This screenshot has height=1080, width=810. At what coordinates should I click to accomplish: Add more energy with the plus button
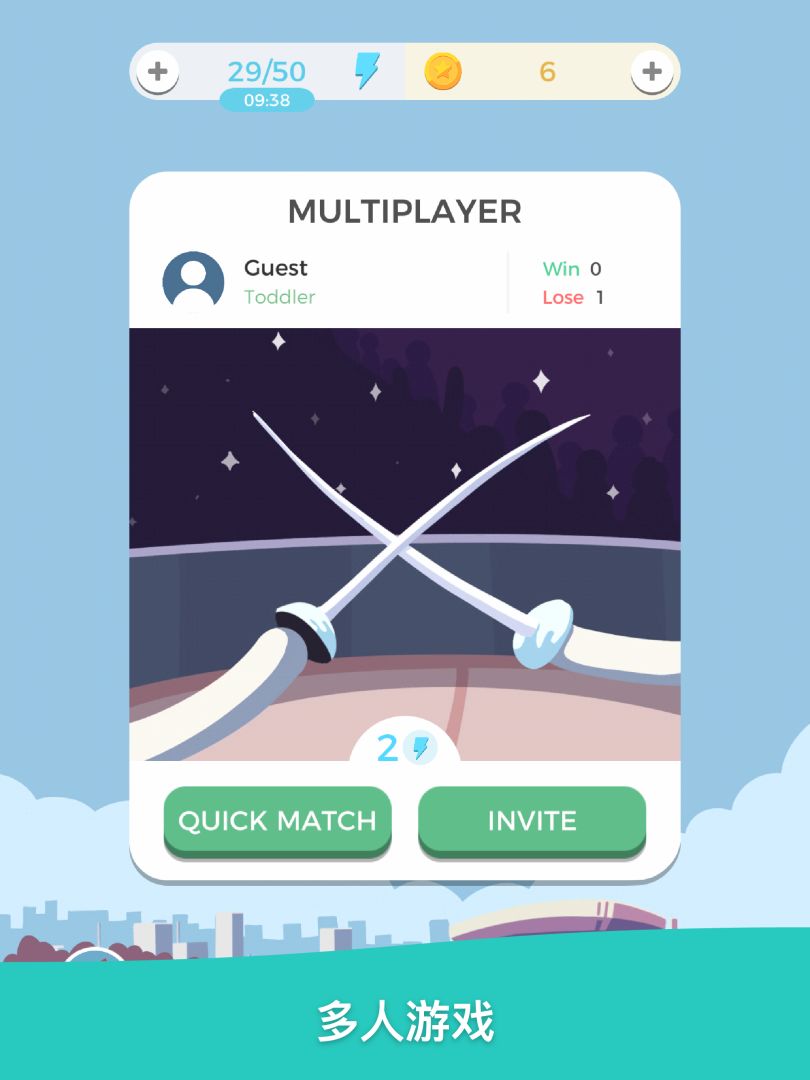pos(158,71)
